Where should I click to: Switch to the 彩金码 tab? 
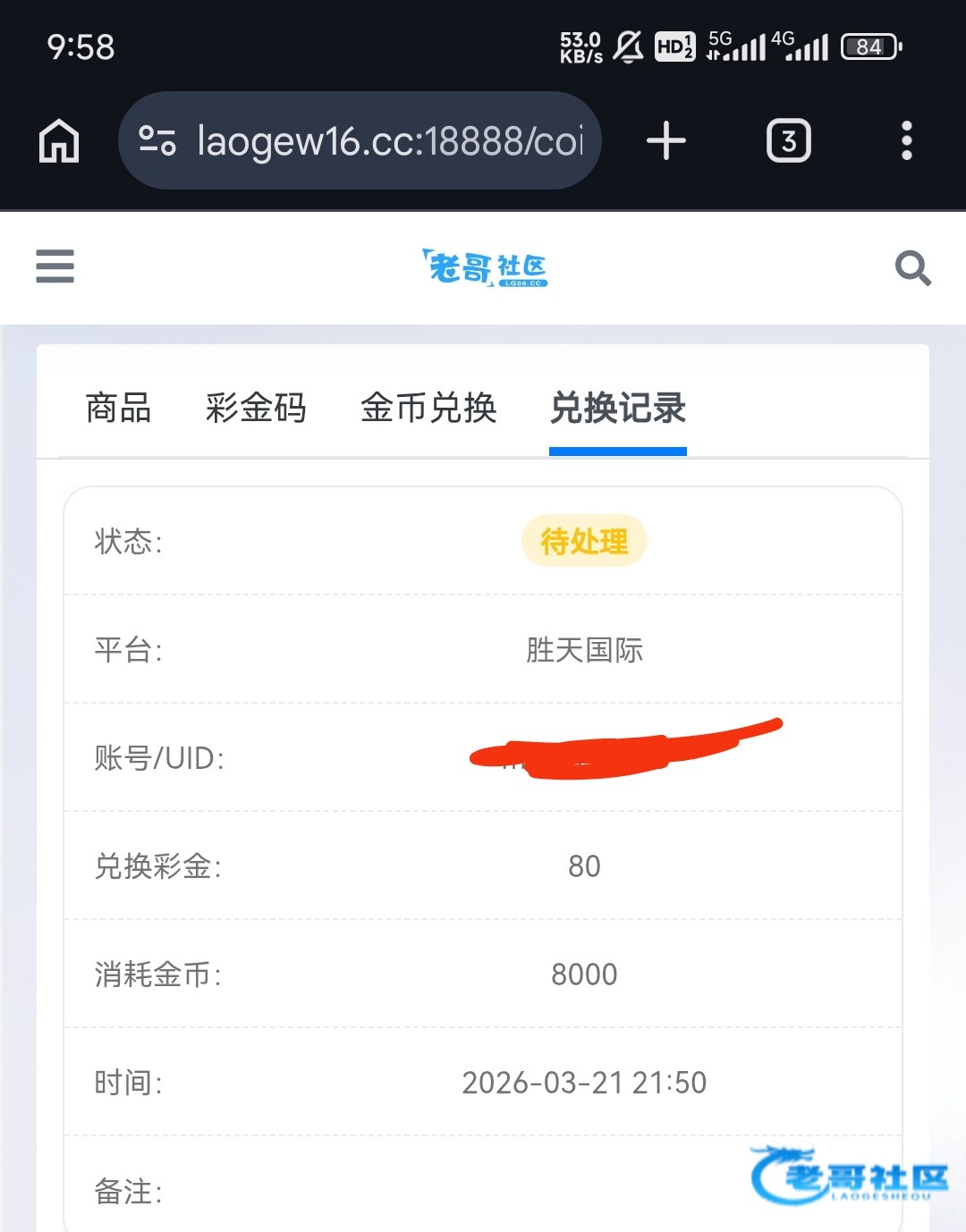point(256,409)
